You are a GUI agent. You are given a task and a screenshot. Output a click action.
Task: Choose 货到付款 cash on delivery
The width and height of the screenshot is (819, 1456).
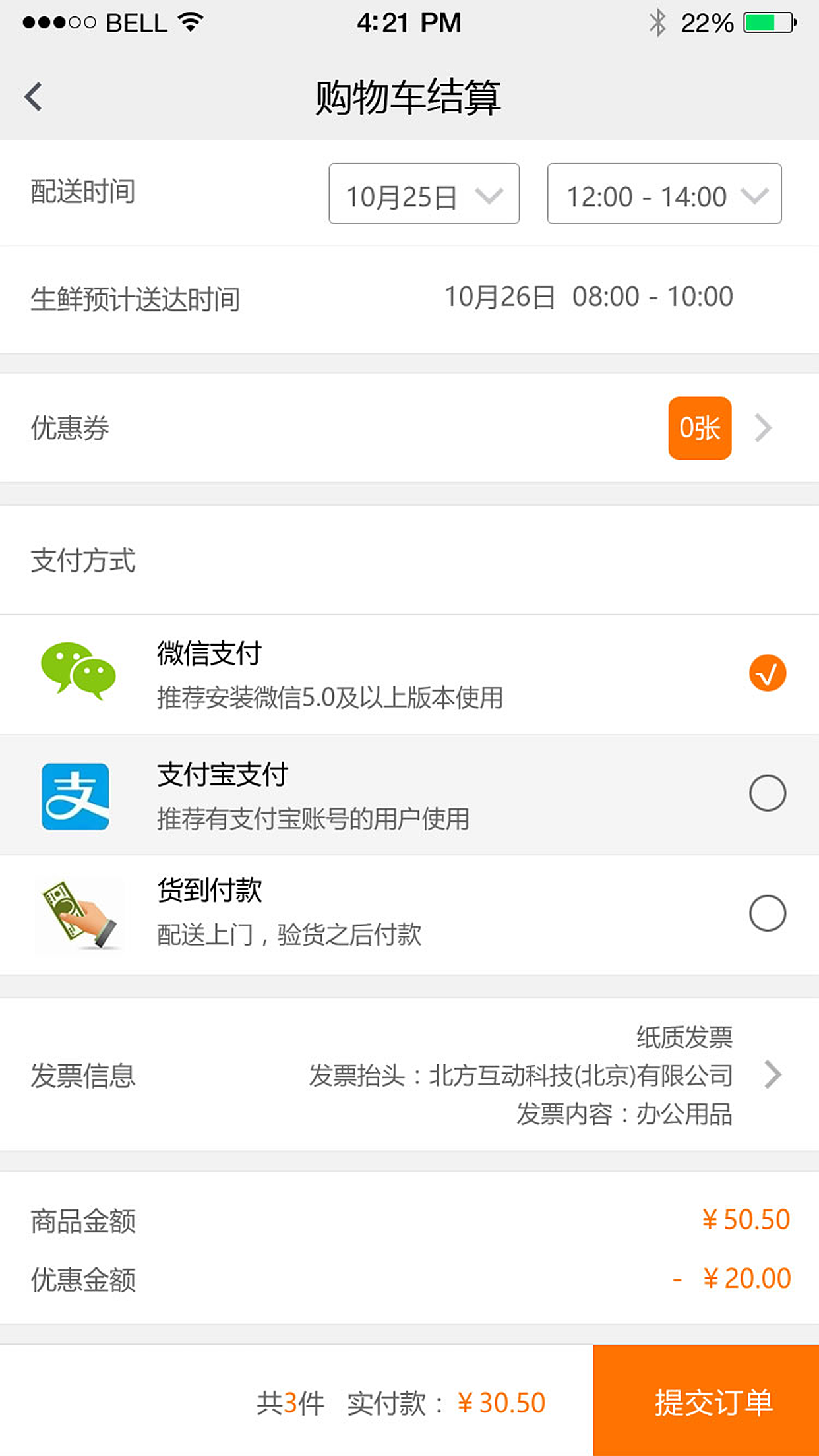pyautogui.click(x=767, y=913)
